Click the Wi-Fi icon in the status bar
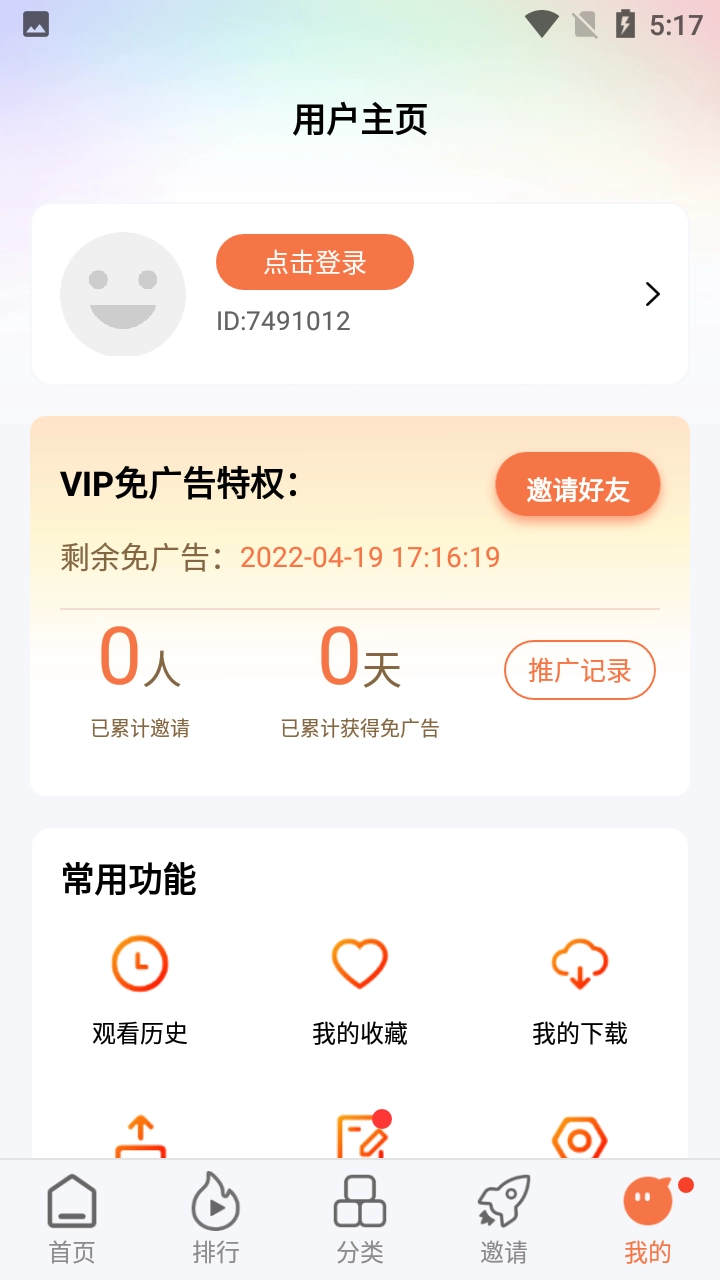This screenshot has width=720, height=1280. 541,24
